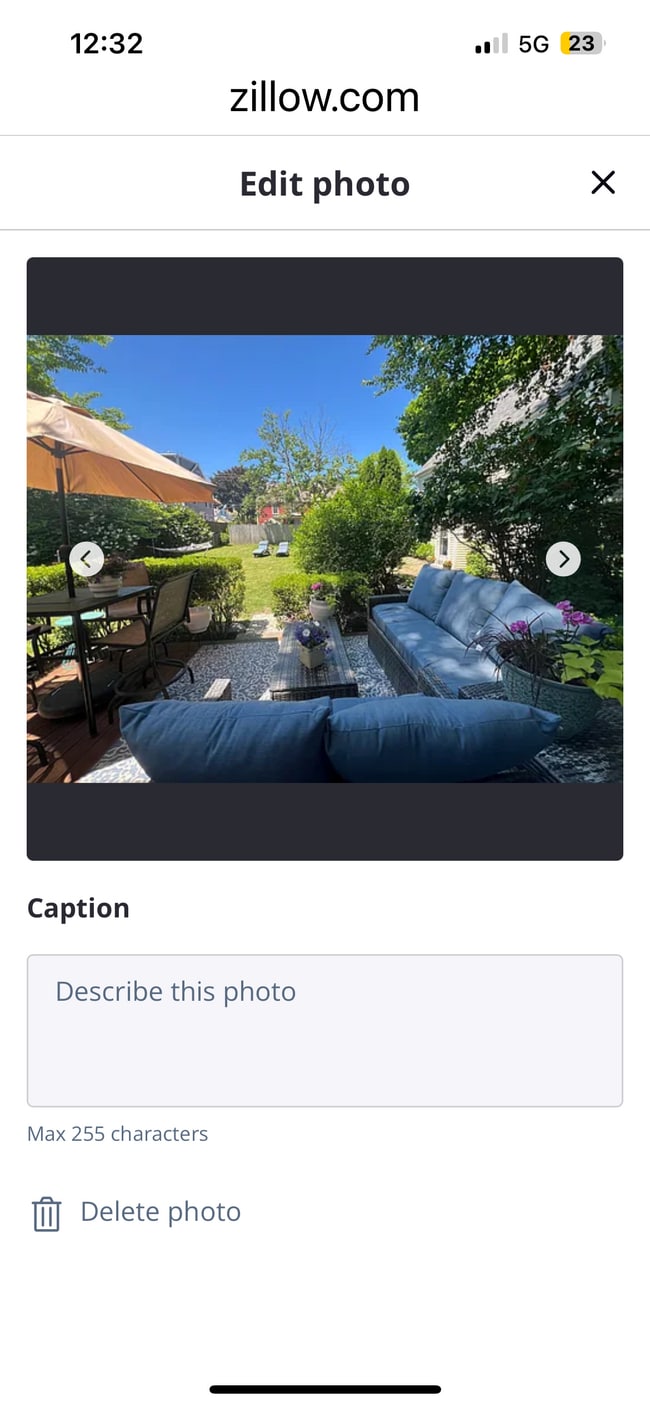Close the Edit photo dialog
650x1407 pixels.
point(602,182)
